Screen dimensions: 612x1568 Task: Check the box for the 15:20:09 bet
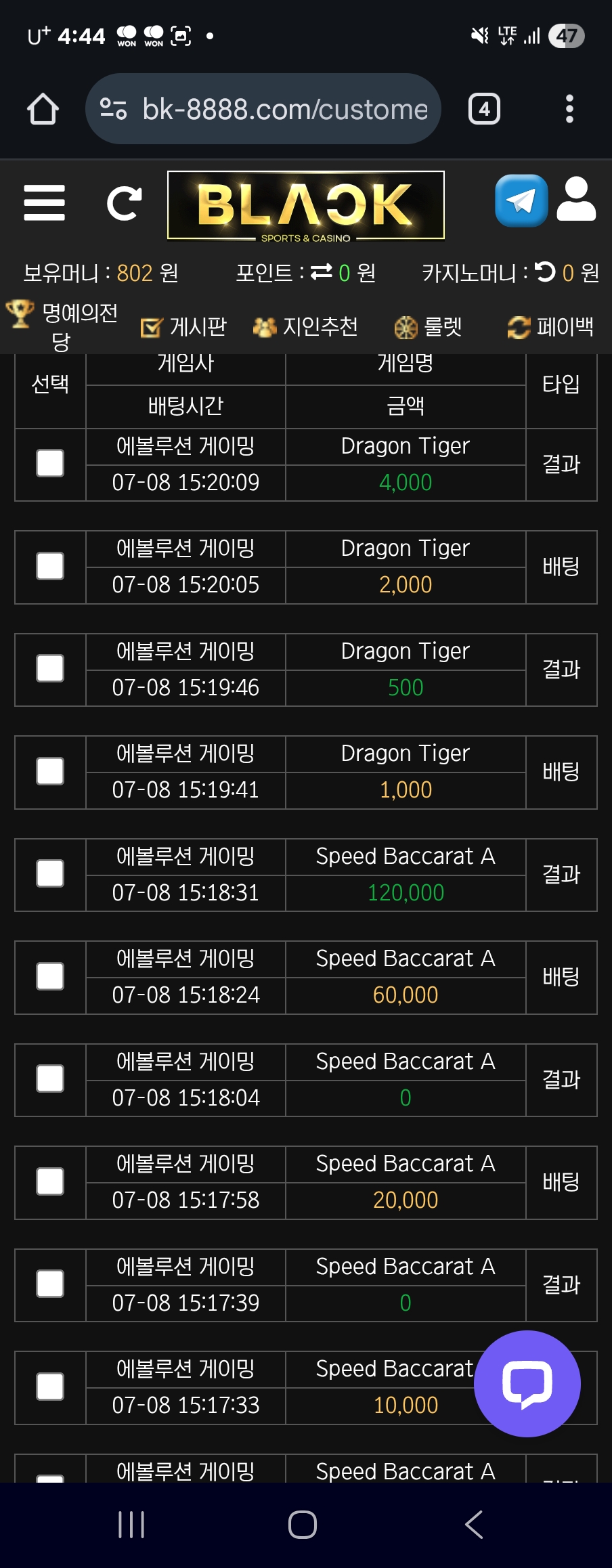point(50,464)
